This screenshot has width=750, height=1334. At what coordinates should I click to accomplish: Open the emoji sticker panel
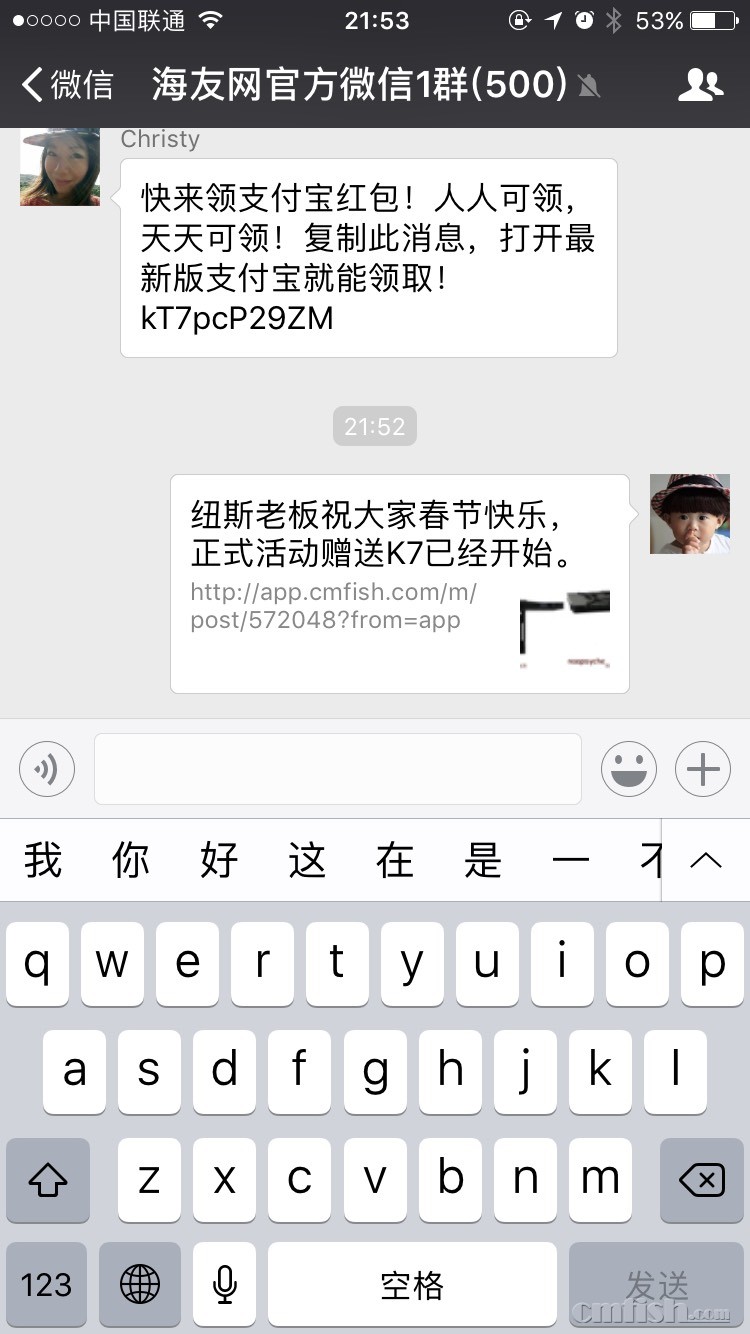pos(629,770)
